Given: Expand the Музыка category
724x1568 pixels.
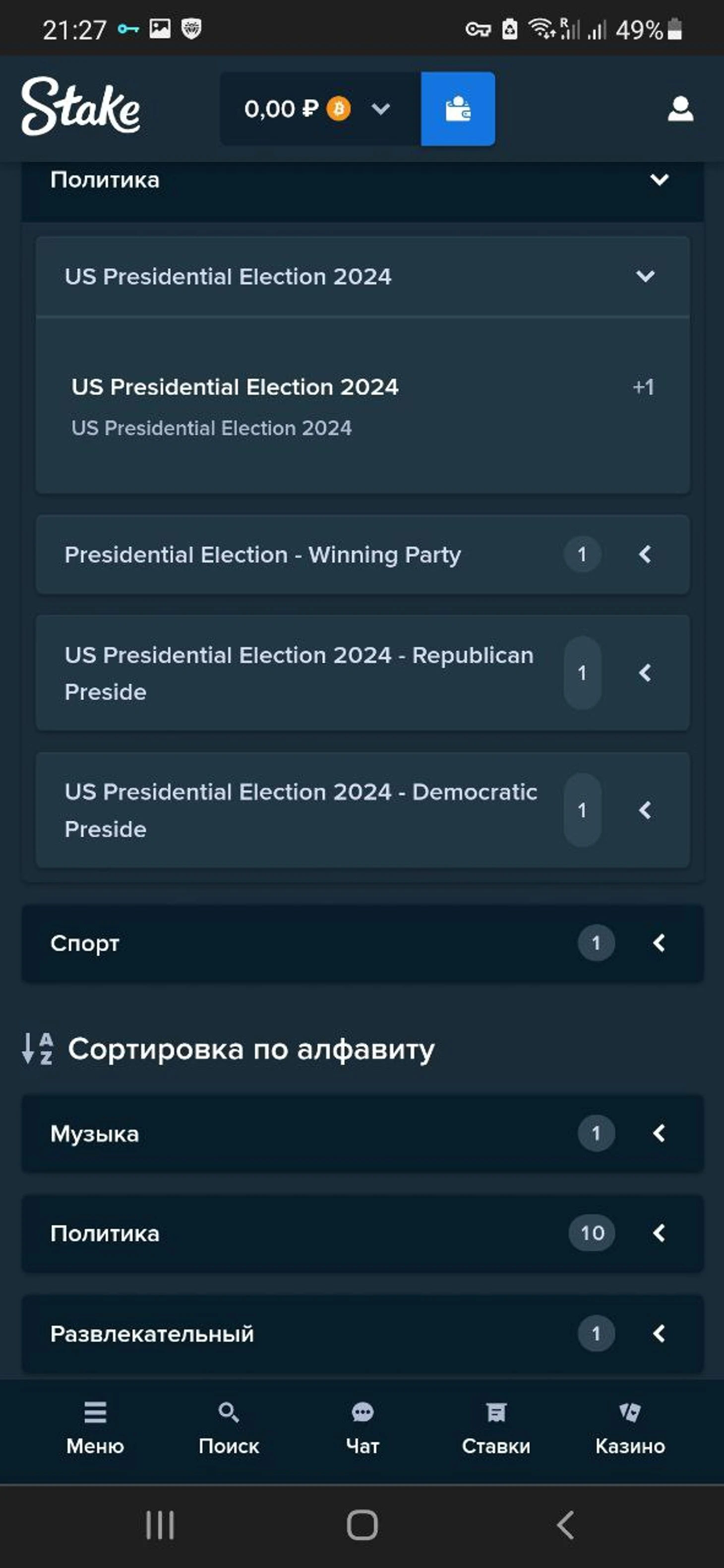Looking at the screenshot, I should 362,1134.
